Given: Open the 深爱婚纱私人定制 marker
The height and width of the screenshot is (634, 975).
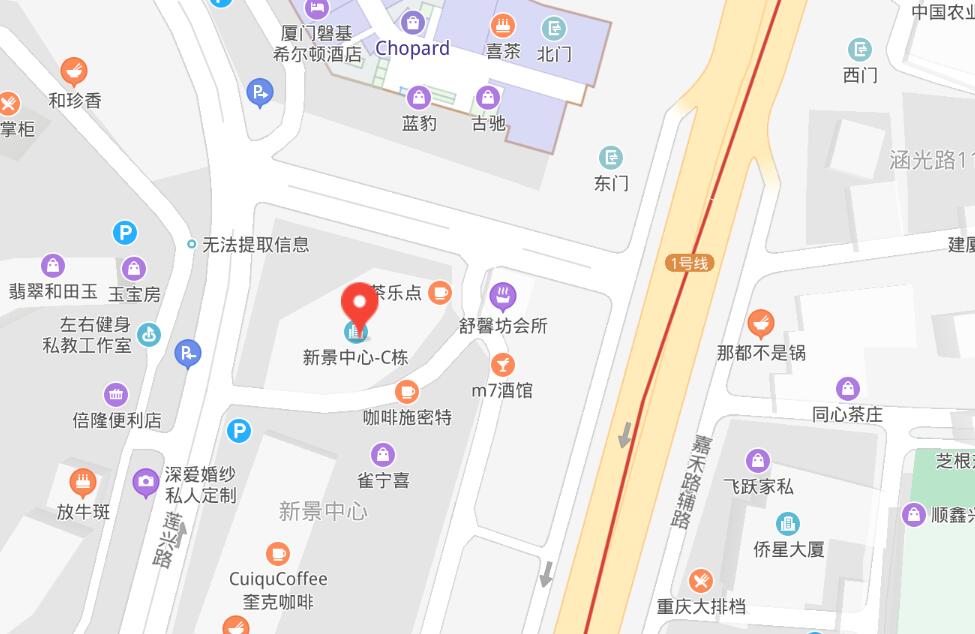Looking at the screenshot, I should [x=146, y=483].
